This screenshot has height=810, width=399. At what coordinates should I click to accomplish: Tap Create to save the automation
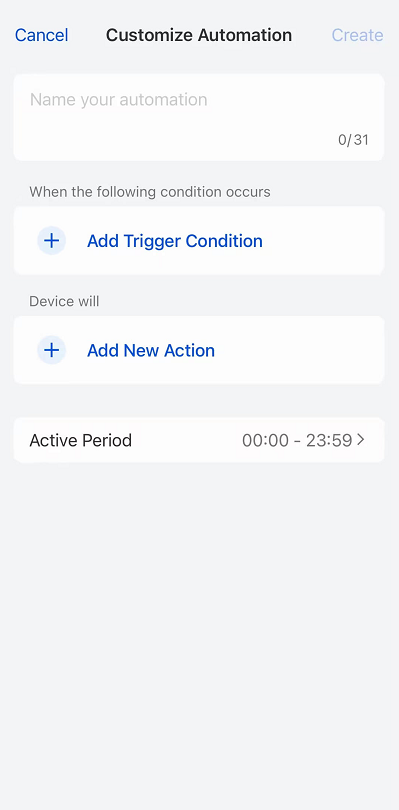tap(357, 35)
